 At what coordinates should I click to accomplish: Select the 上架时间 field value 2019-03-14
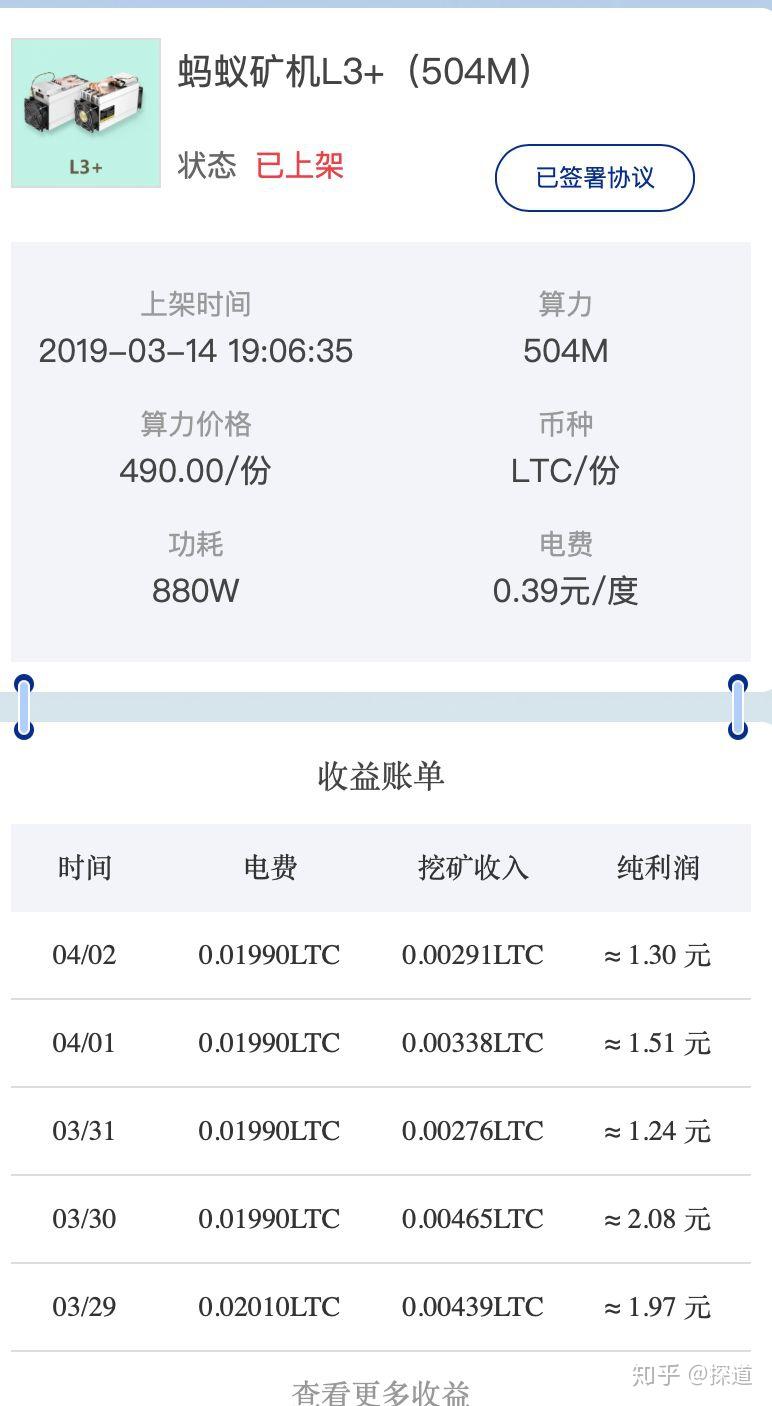(x=195, y=351)
